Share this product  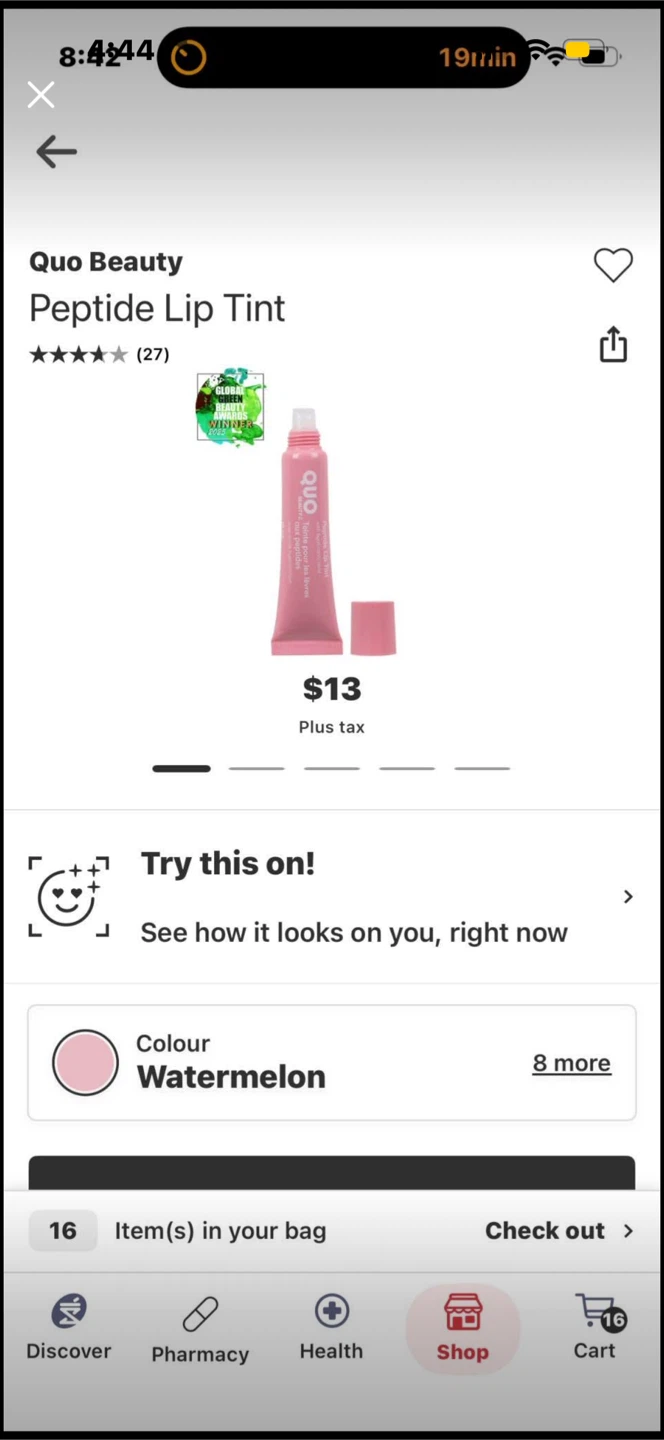[613, 344]
